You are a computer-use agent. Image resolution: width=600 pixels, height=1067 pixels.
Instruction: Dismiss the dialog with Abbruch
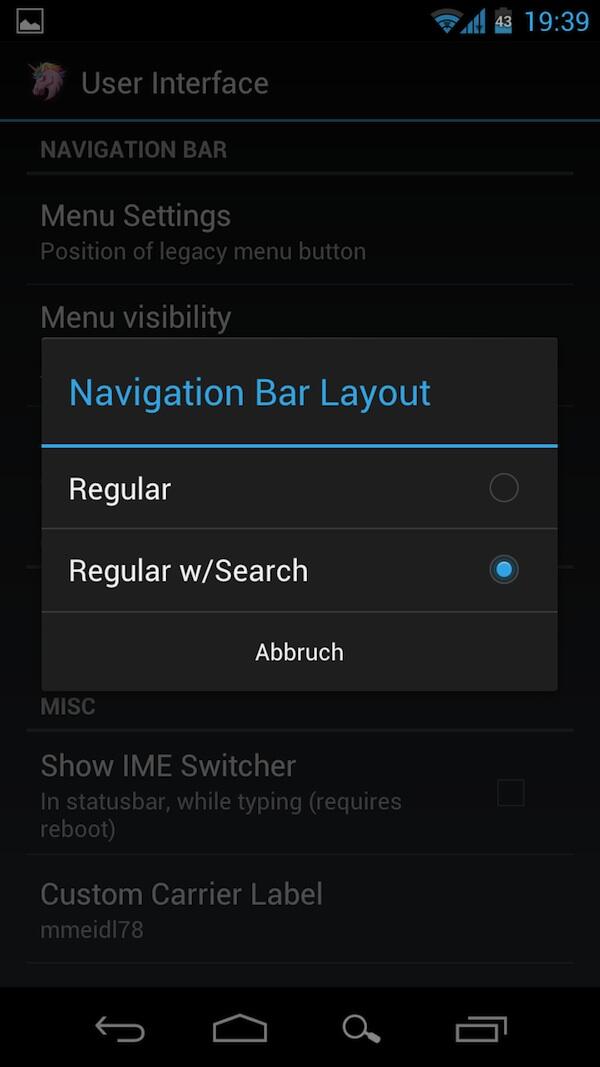click(x=299, y=652)
